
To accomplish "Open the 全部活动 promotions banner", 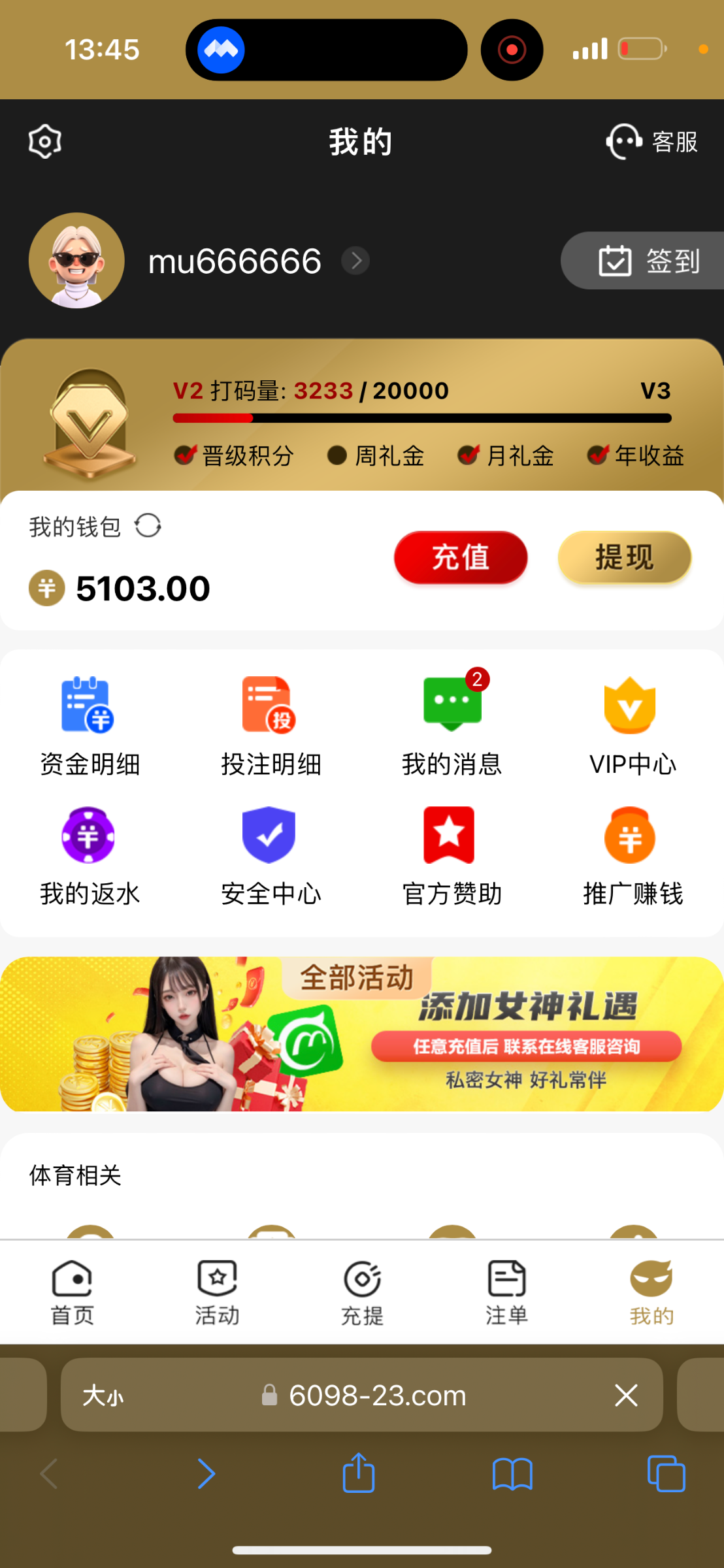I will pyautogui.click(x=362, y=1034).
